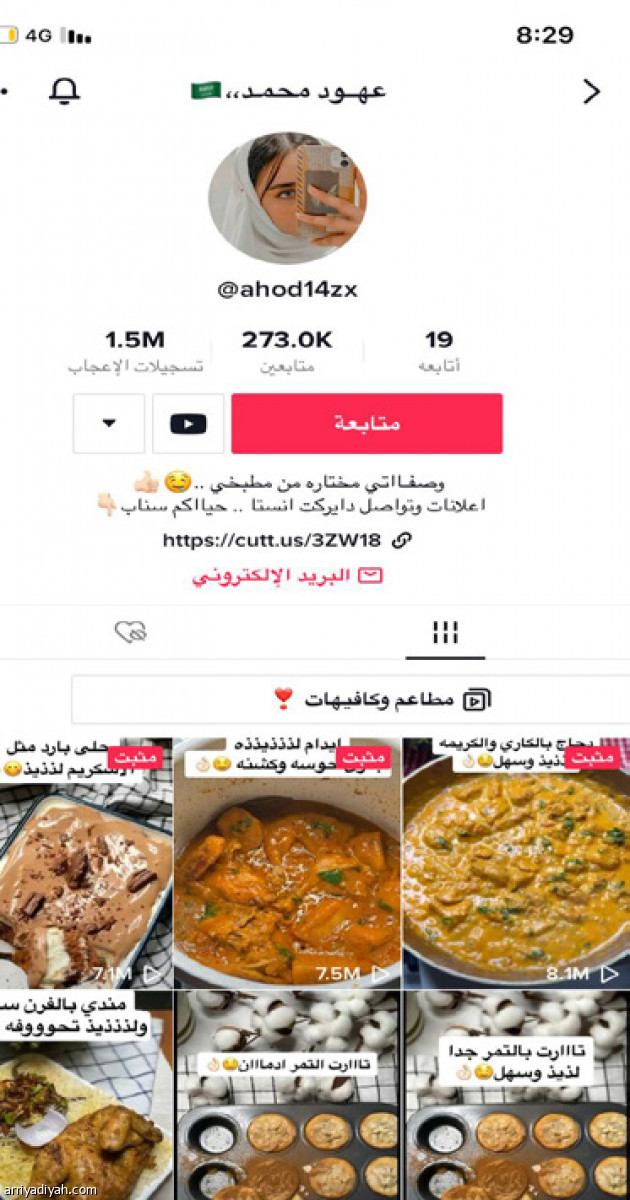Open the notifications bell
The width and height of the screenshot is (630, 1200).
pos(65,92)
